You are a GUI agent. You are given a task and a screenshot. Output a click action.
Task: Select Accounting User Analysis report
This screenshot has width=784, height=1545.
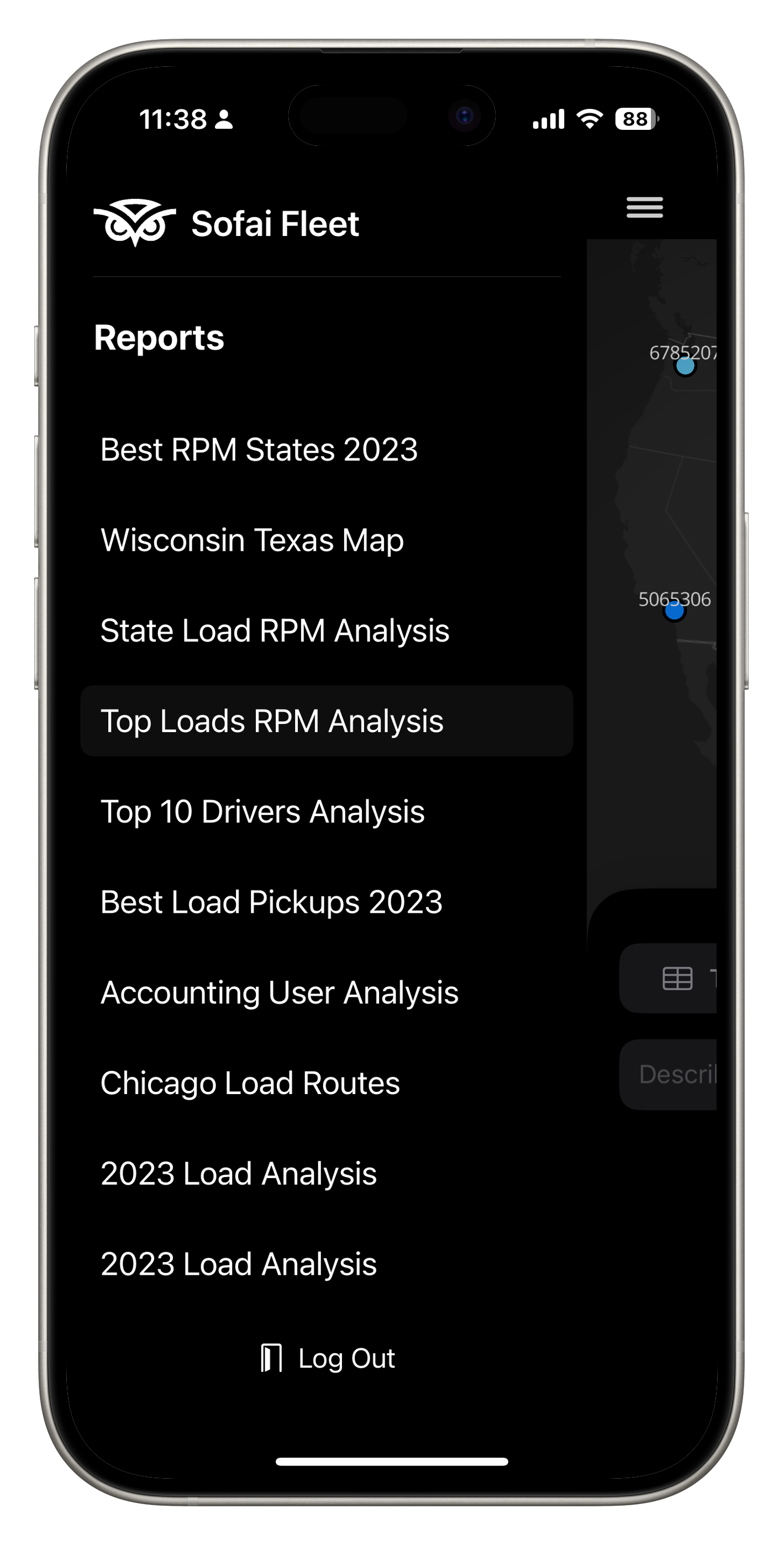(280, 992)
